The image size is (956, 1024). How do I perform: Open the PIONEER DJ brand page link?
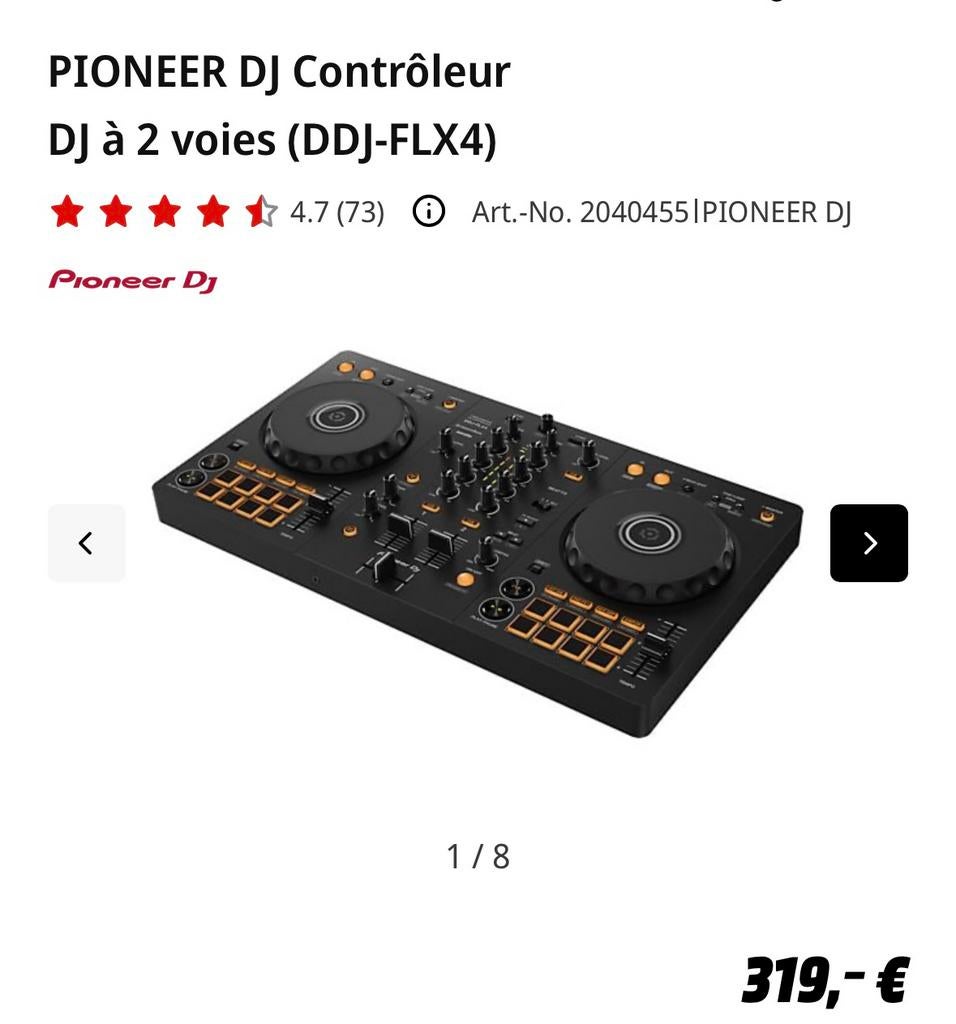tap(778, 212)
